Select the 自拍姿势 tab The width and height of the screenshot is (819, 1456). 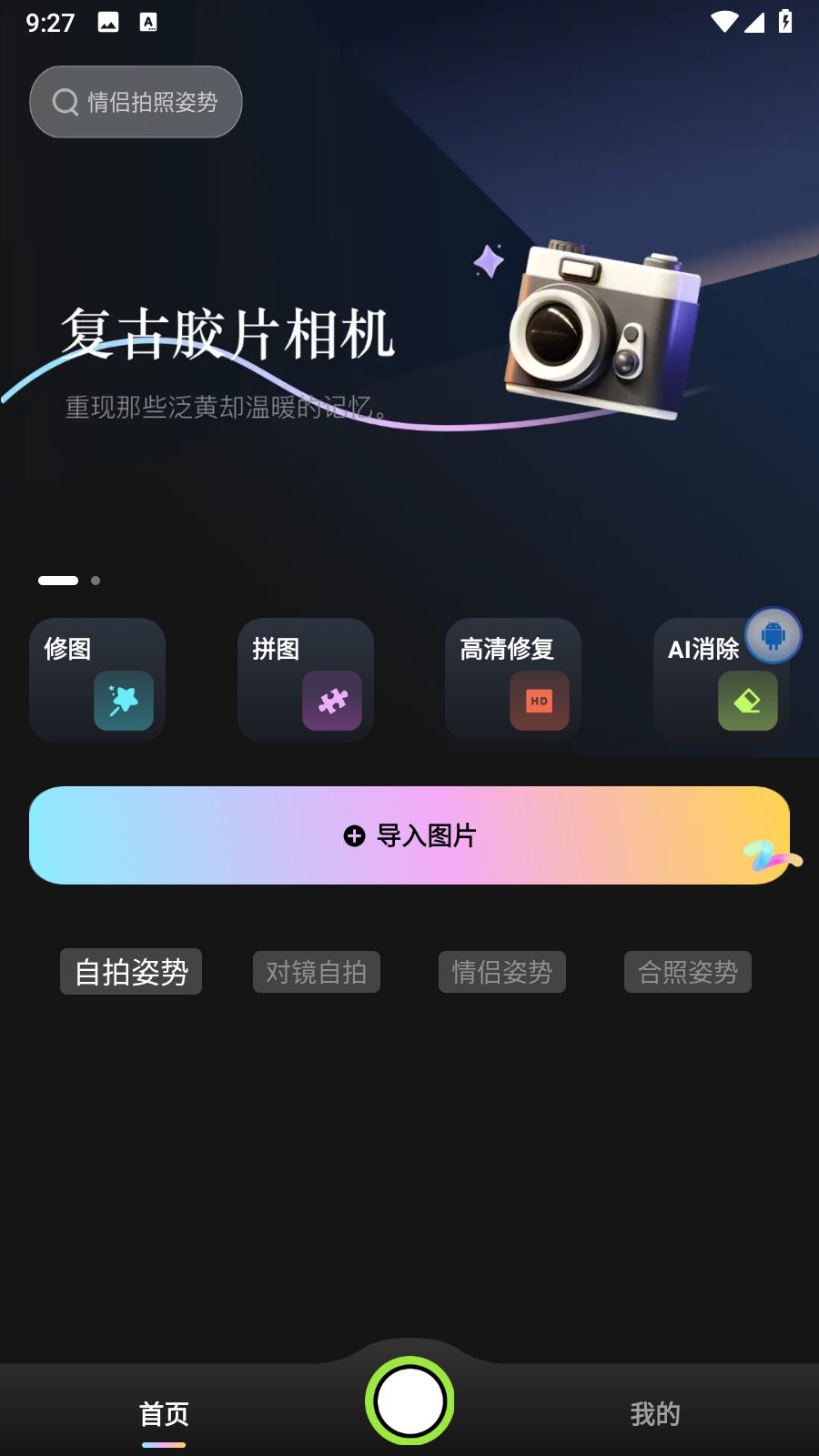(131, 972)
